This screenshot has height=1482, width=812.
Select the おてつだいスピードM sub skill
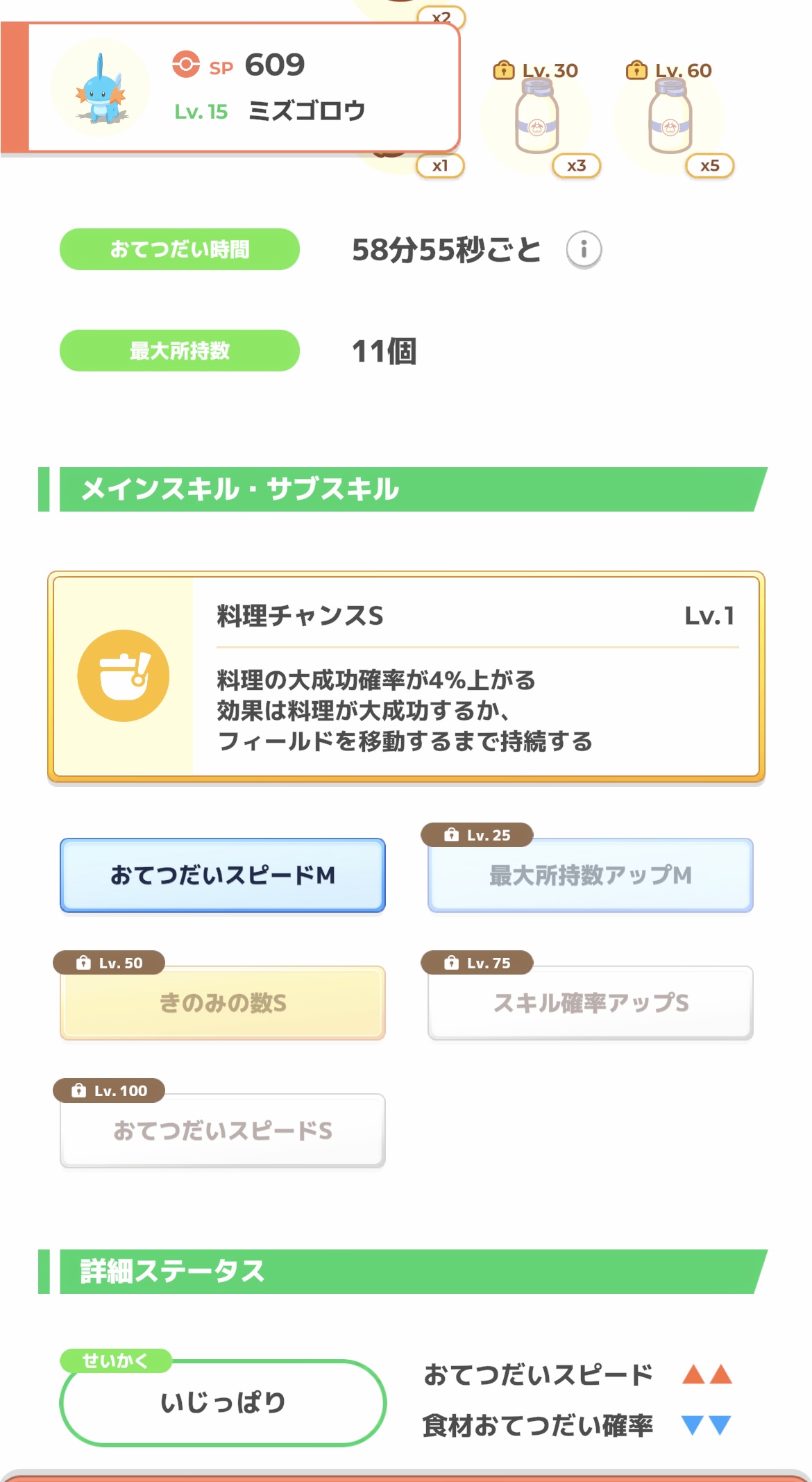pyautogui.click(x=223, y=875)
